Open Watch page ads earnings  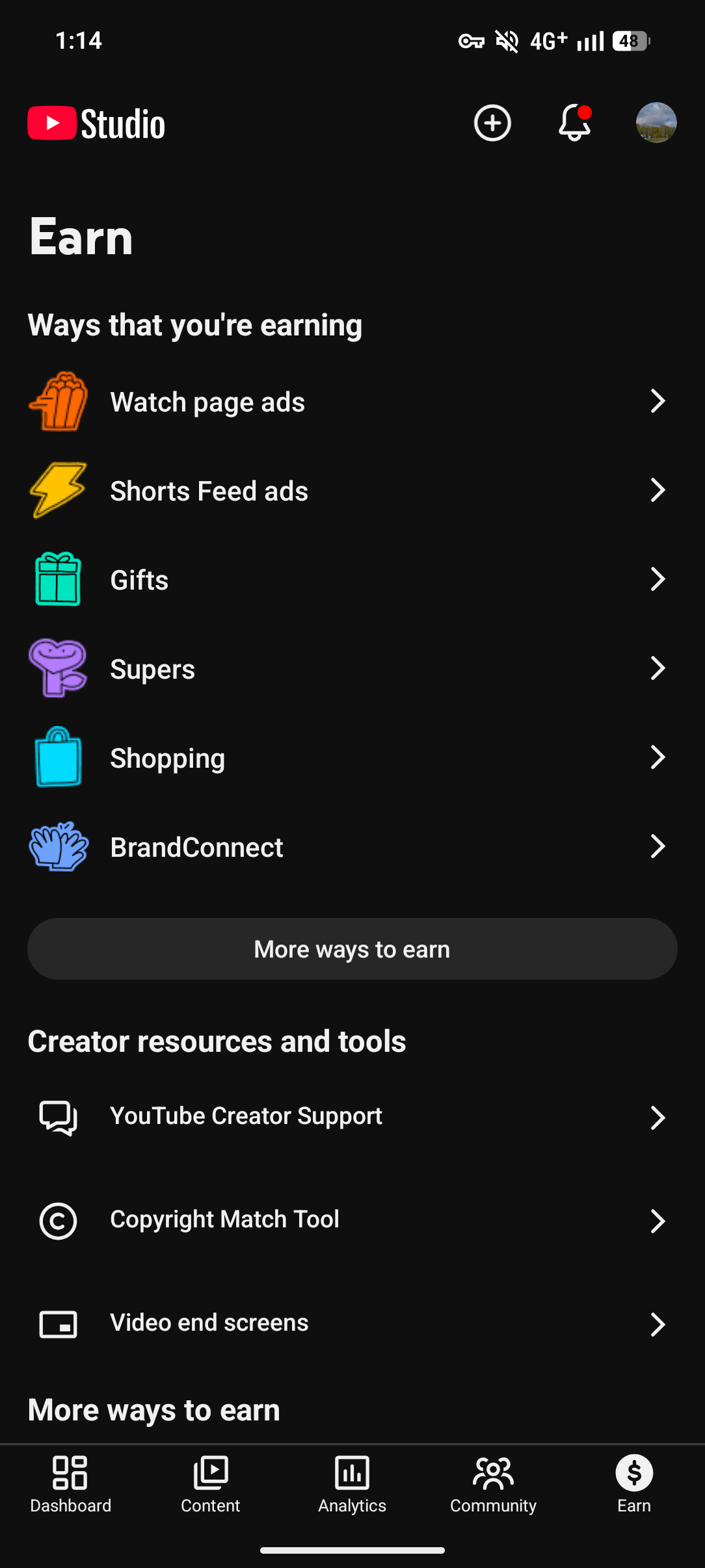(x=351, y=402)
